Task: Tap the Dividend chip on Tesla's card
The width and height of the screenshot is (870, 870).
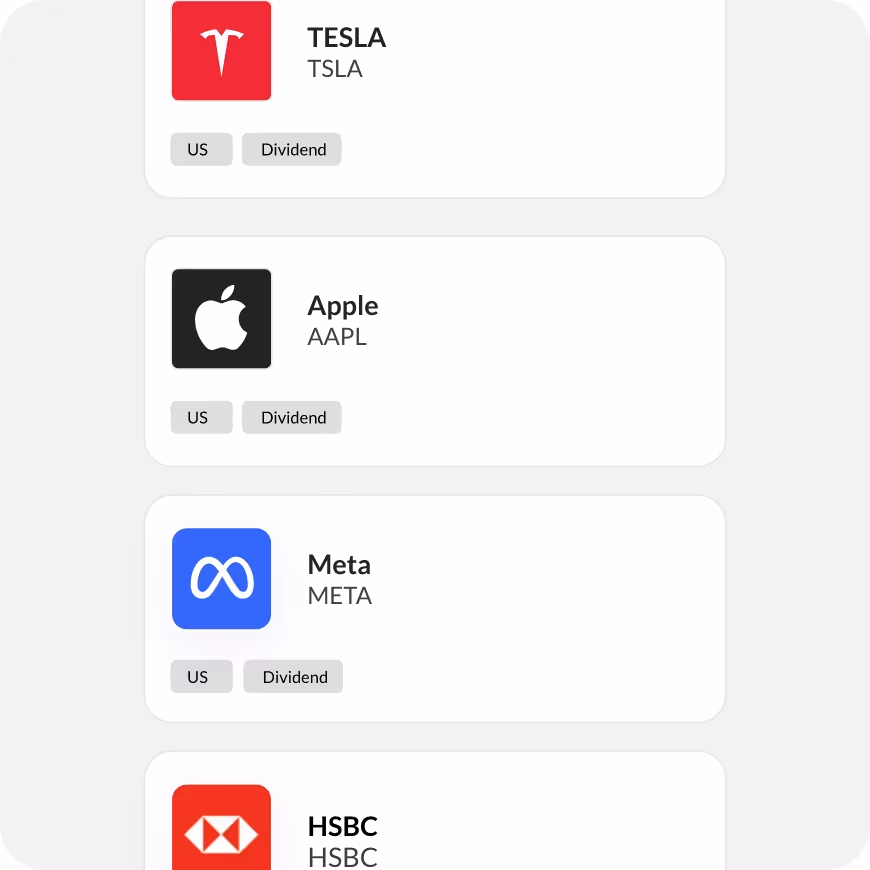Action: [x=293, y=150]
